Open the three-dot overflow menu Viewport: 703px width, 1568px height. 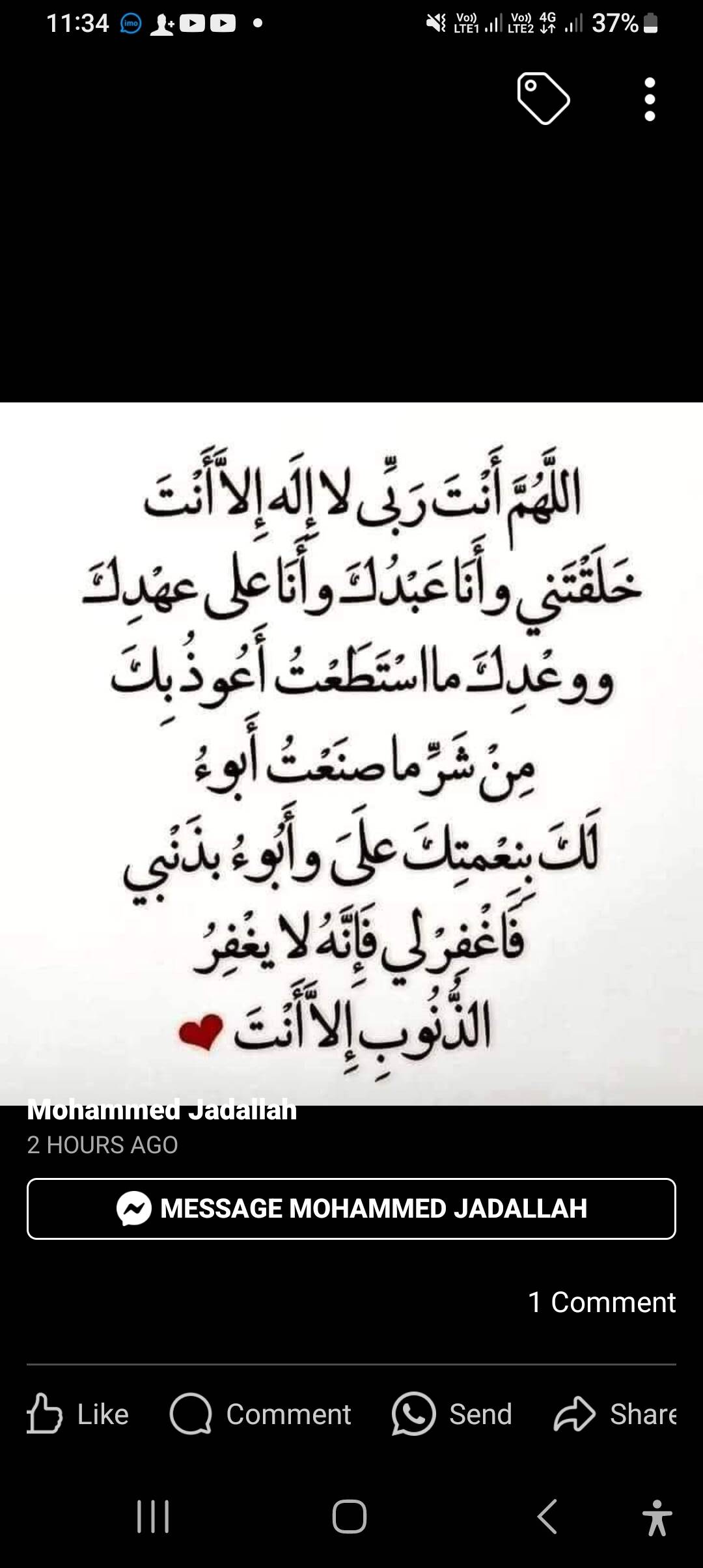pos(649,100)
